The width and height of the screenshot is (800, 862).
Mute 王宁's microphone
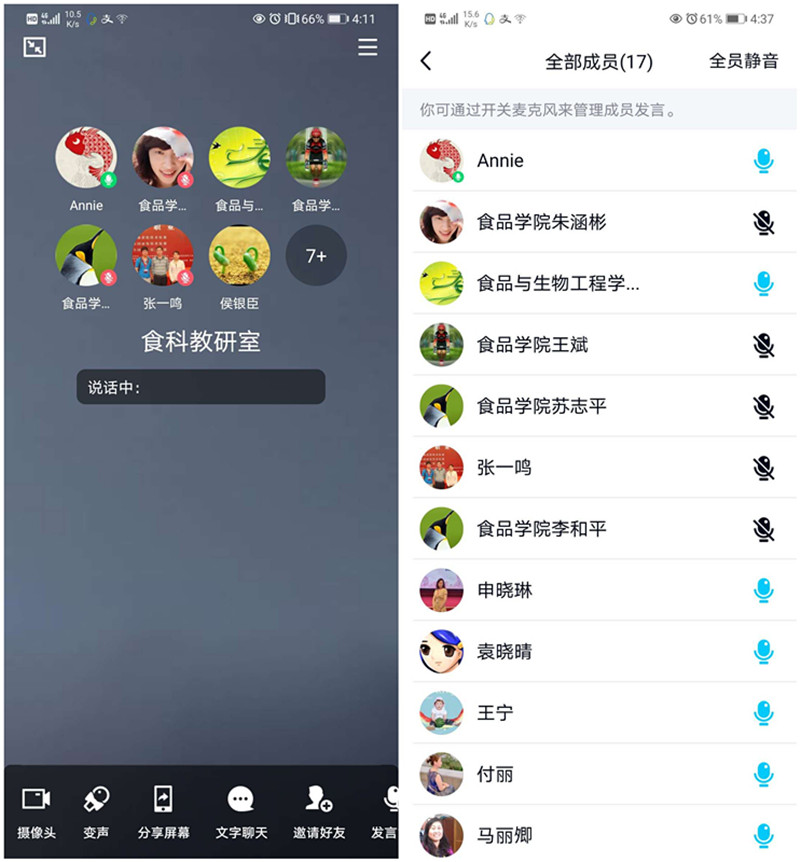[x=764, y=713]
